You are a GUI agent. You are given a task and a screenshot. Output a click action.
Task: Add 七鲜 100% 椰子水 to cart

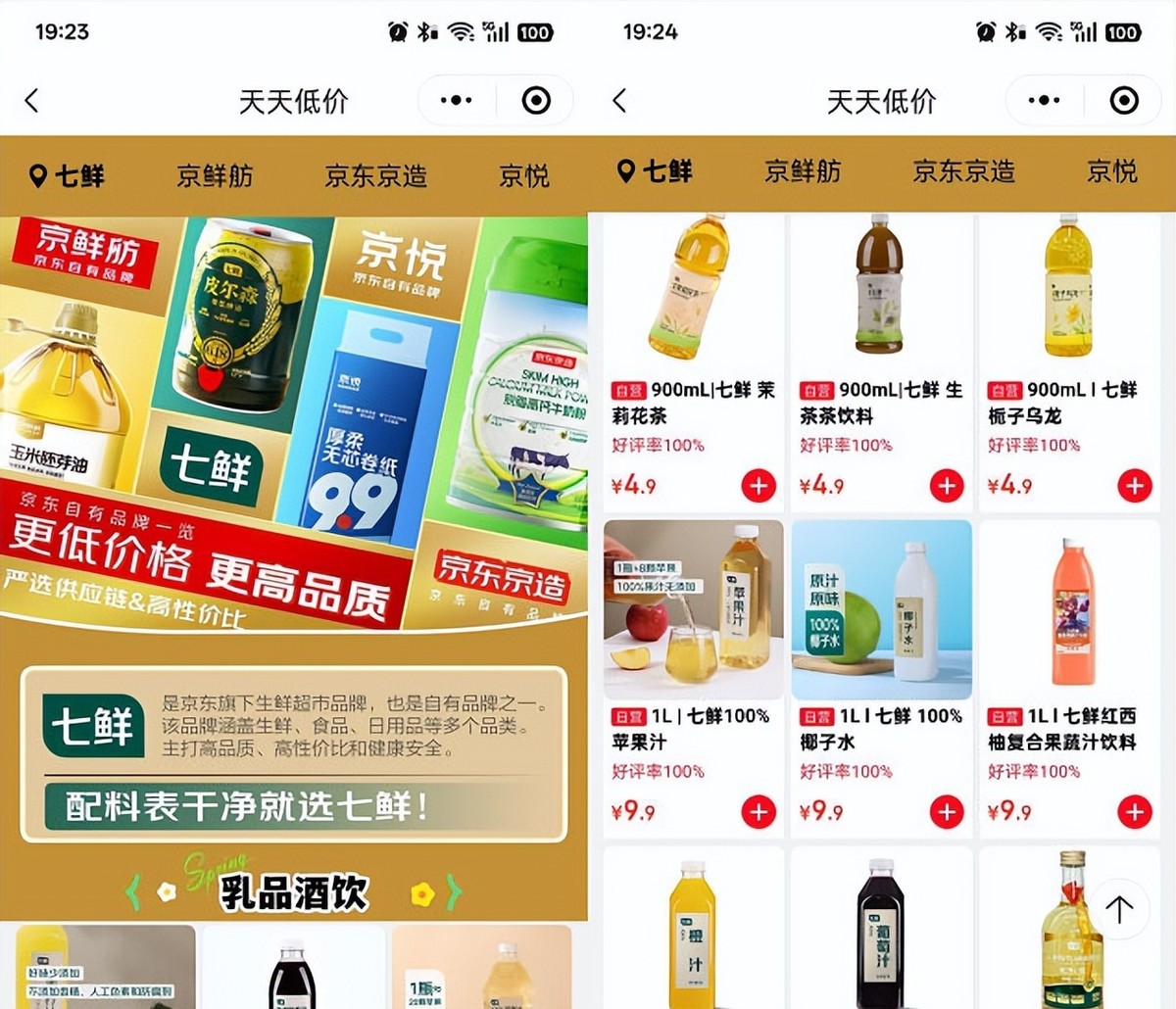pyautogui.click(x=947, y=812)
